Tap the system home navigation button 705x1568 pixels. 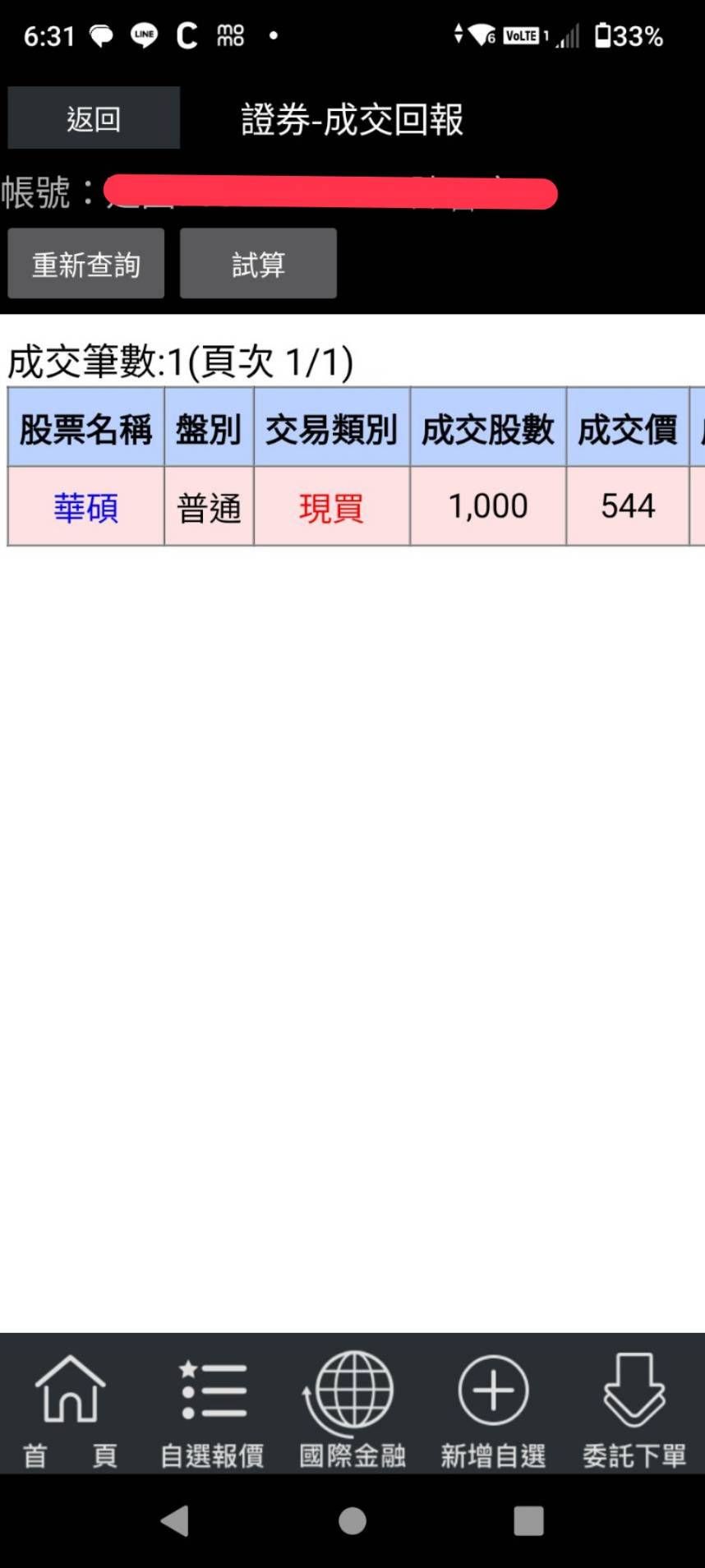pos(352,1521)
